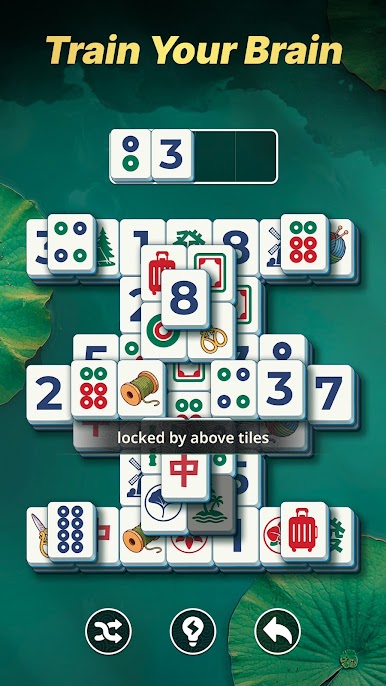Get a hint from the lightbulb button

pyautogui.click(x=193, y=631)
